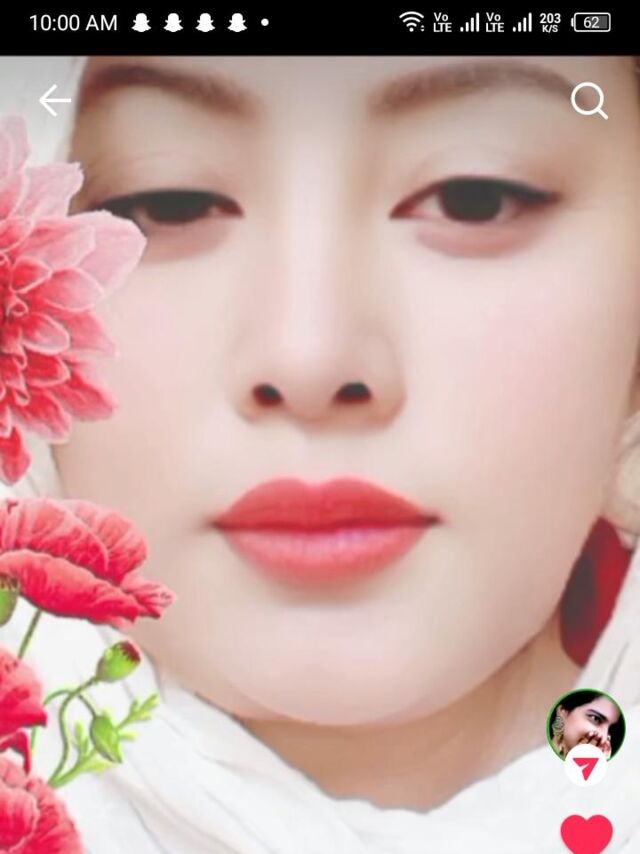Open the creator's profile picture
The width and height of the screenshot is (640, 854).
pyautogui.click(x=585, y=723)
